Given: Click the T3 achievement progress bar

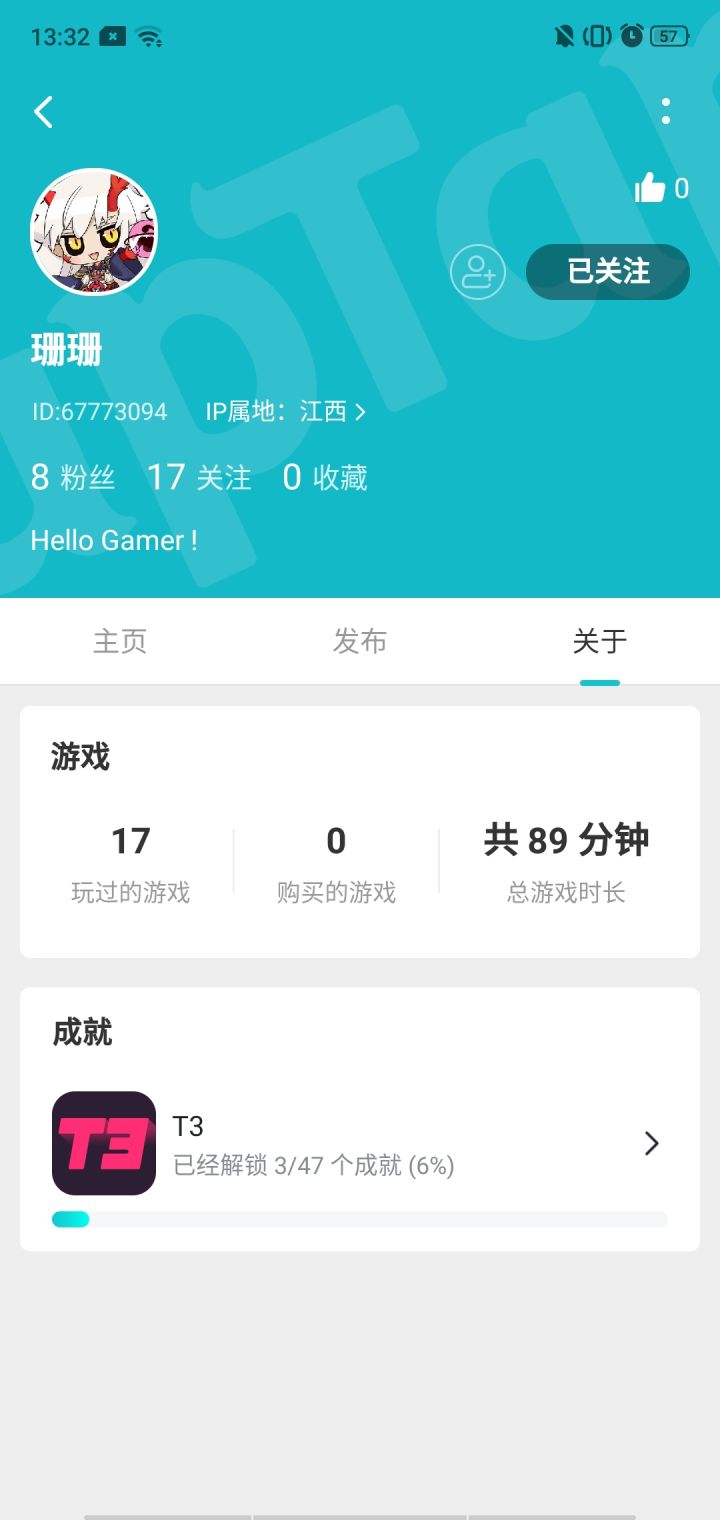Looking at the screenshot, I should (360, 1219).
